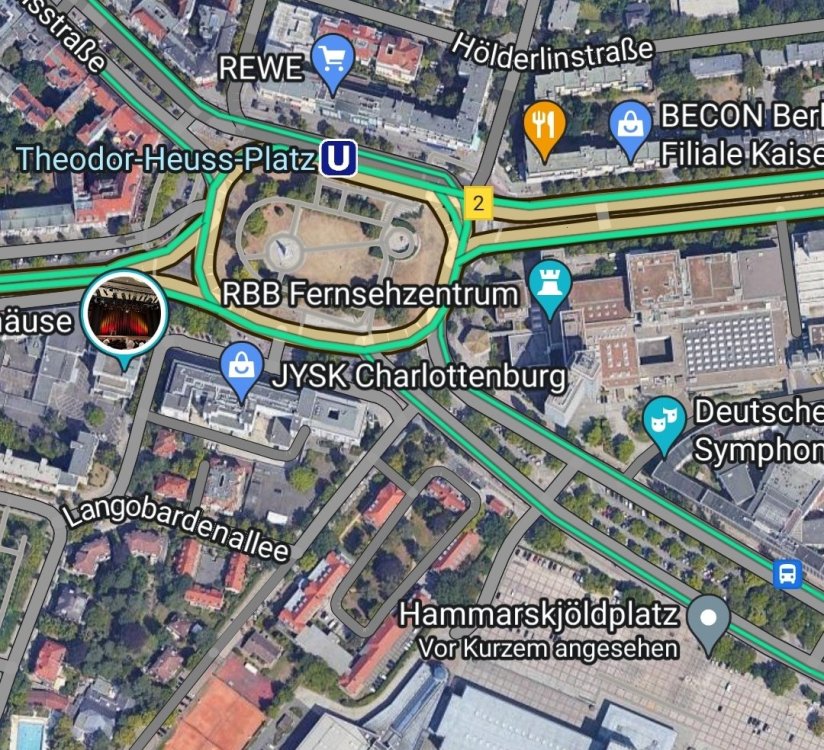
Task: Open the REWE supermarket pin
Action: coord(331,60)
